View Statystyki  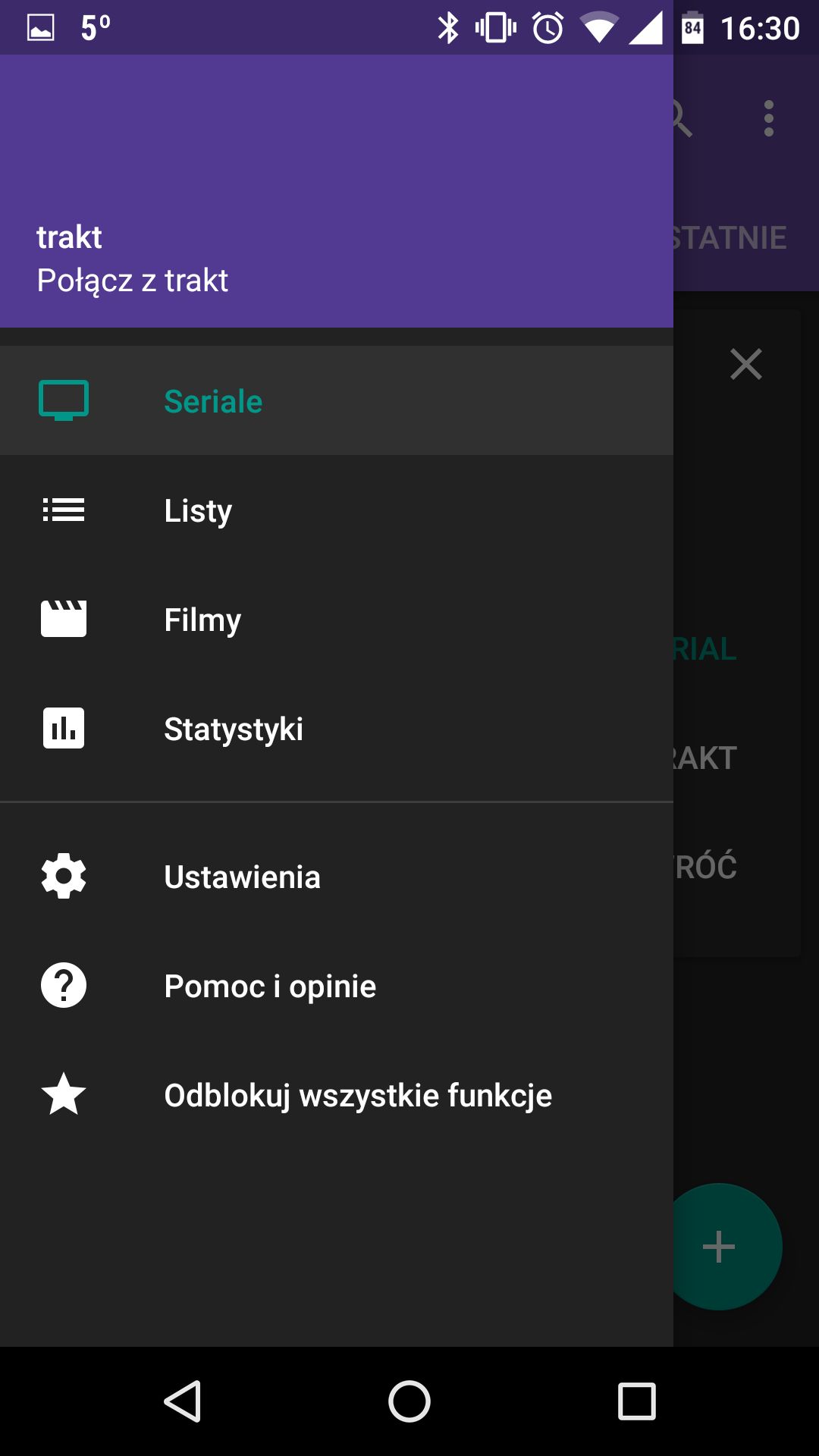[337, 728]
